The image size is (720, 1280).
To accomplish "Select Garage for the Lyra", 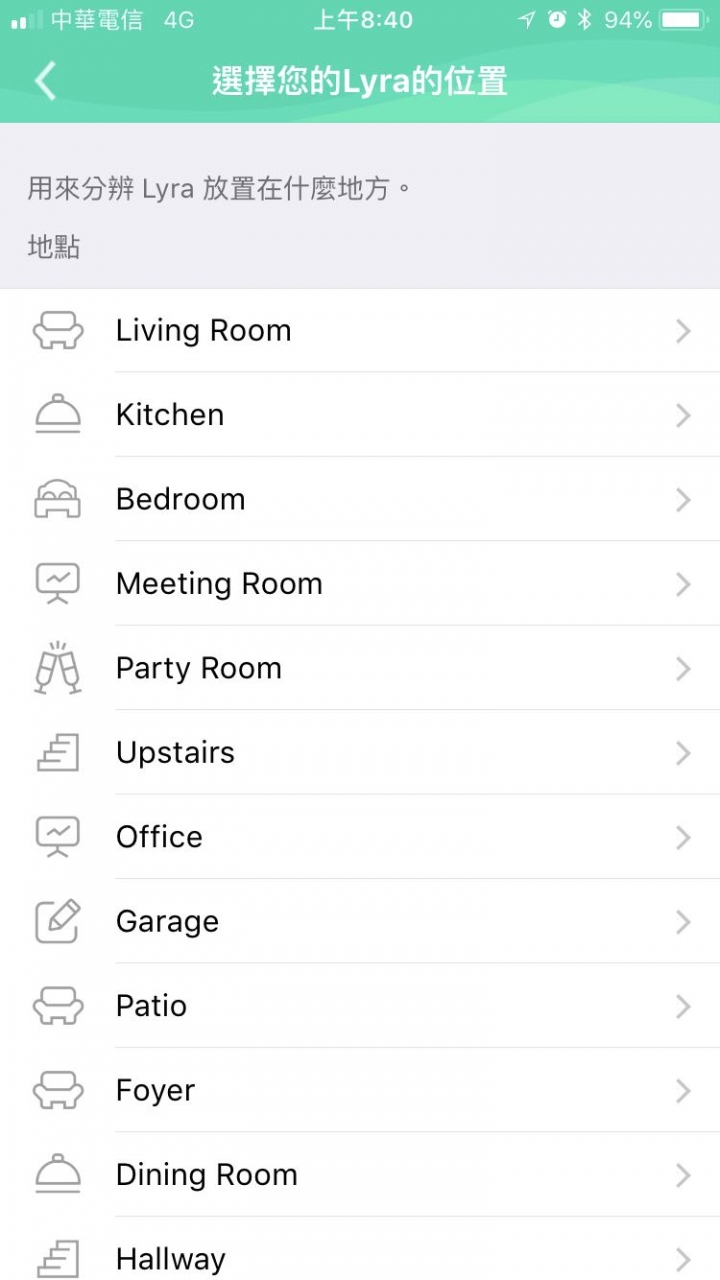I will click(x=360, y=921).
